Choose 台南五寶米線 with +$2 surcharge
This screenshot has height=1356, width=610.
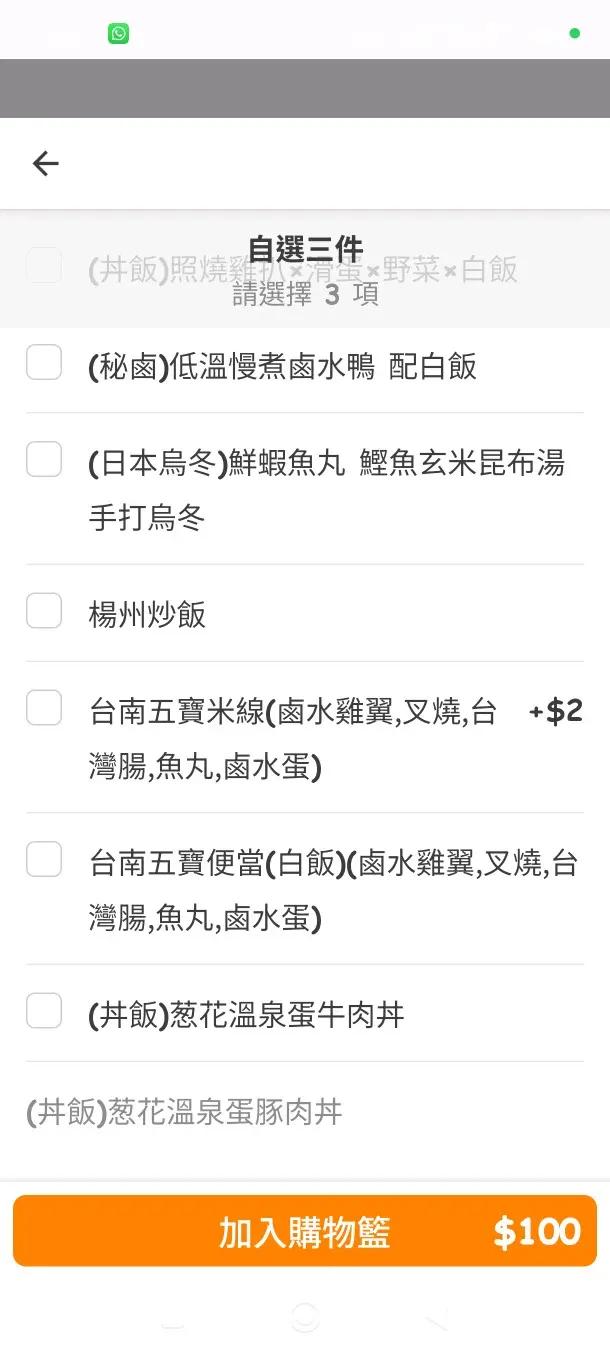point(44,708)
